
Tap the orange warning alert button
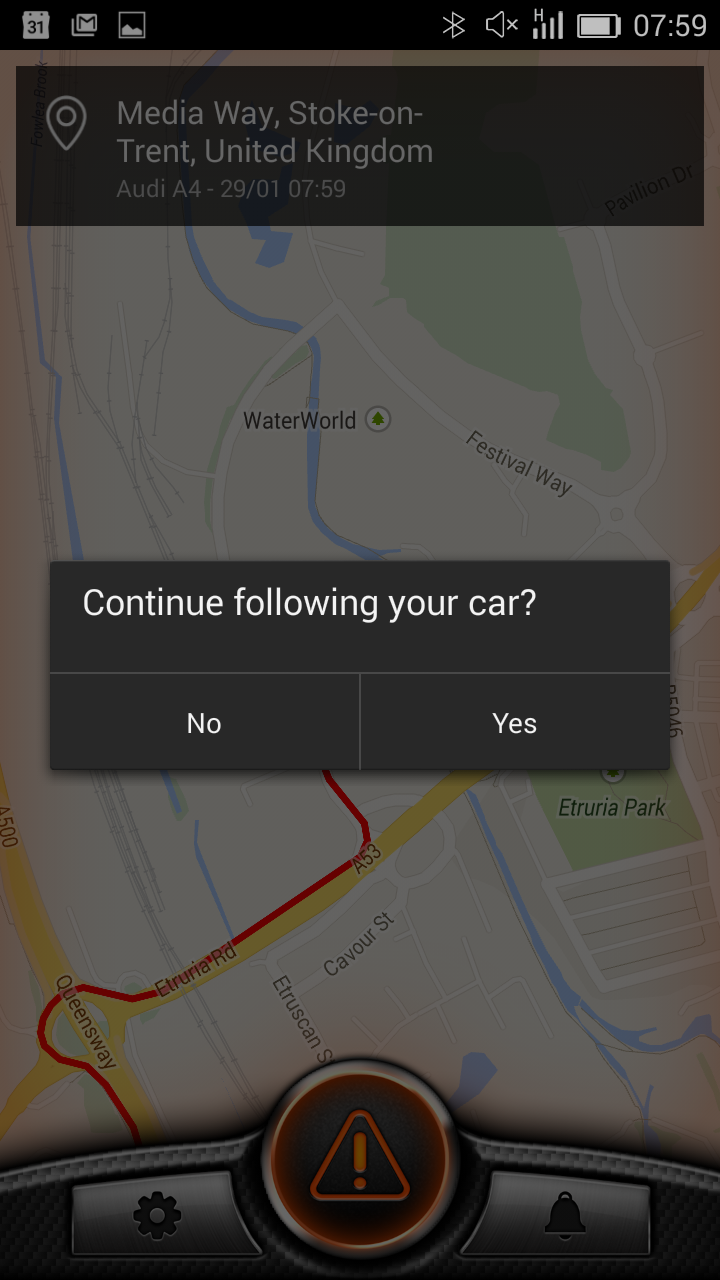[360, 1158]
